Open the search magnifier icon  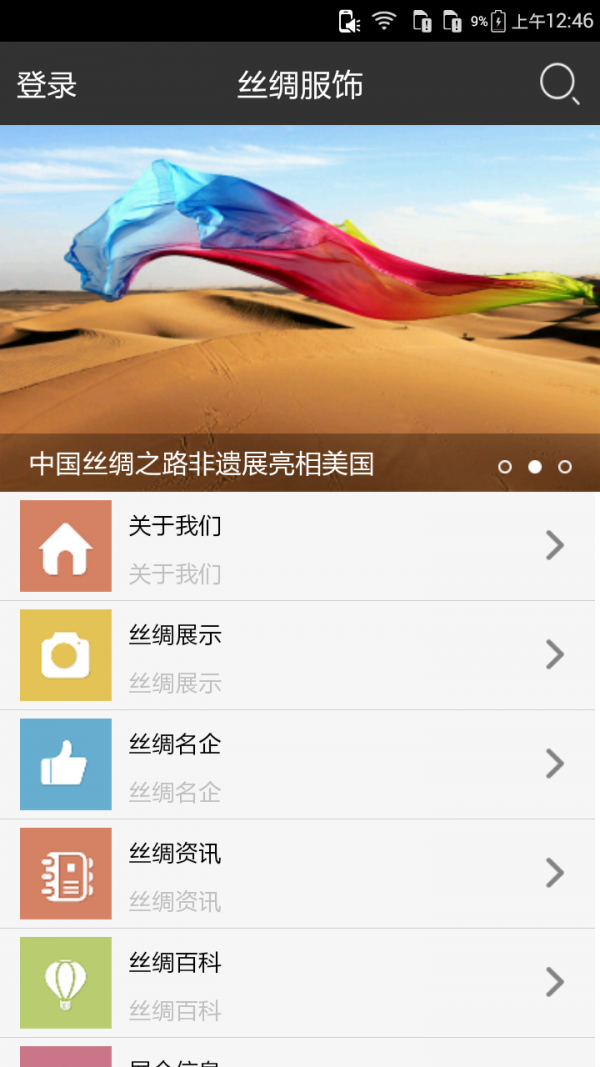click(x=559, y=85)
